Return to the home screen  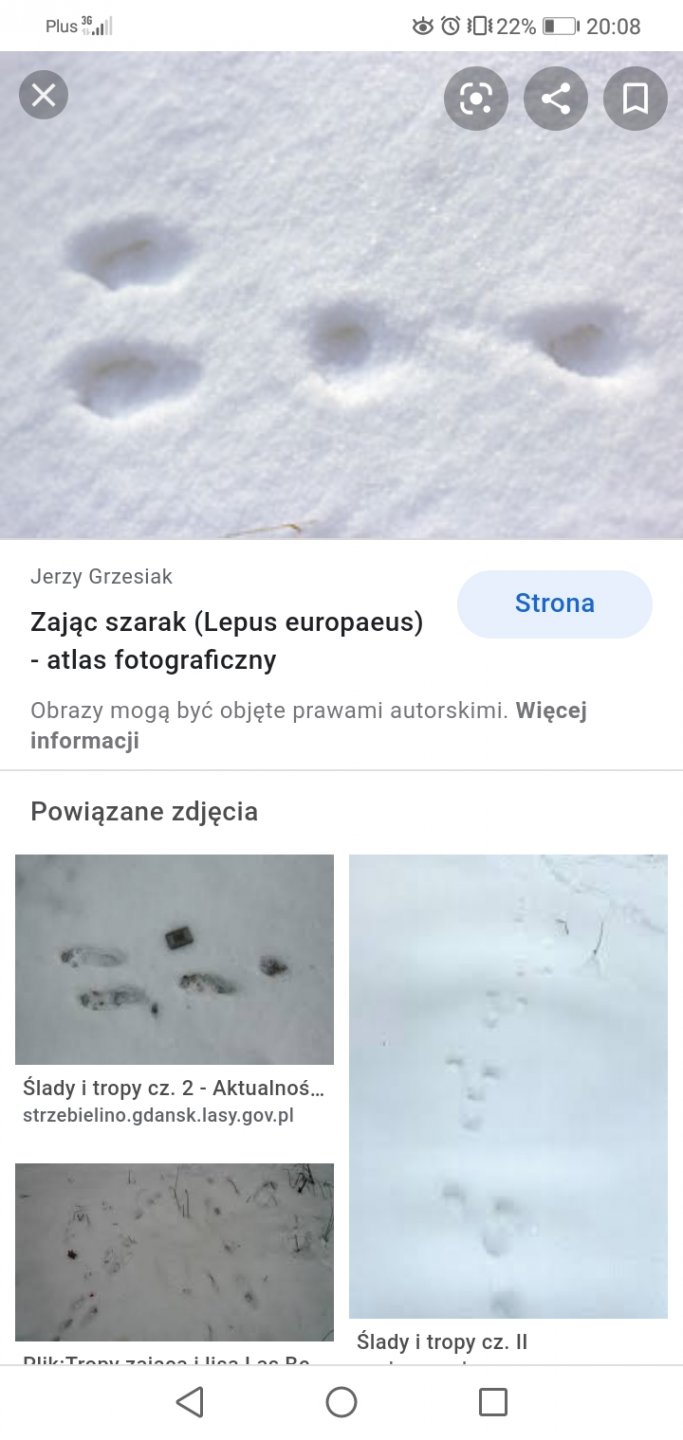(x=341, y=1402)
